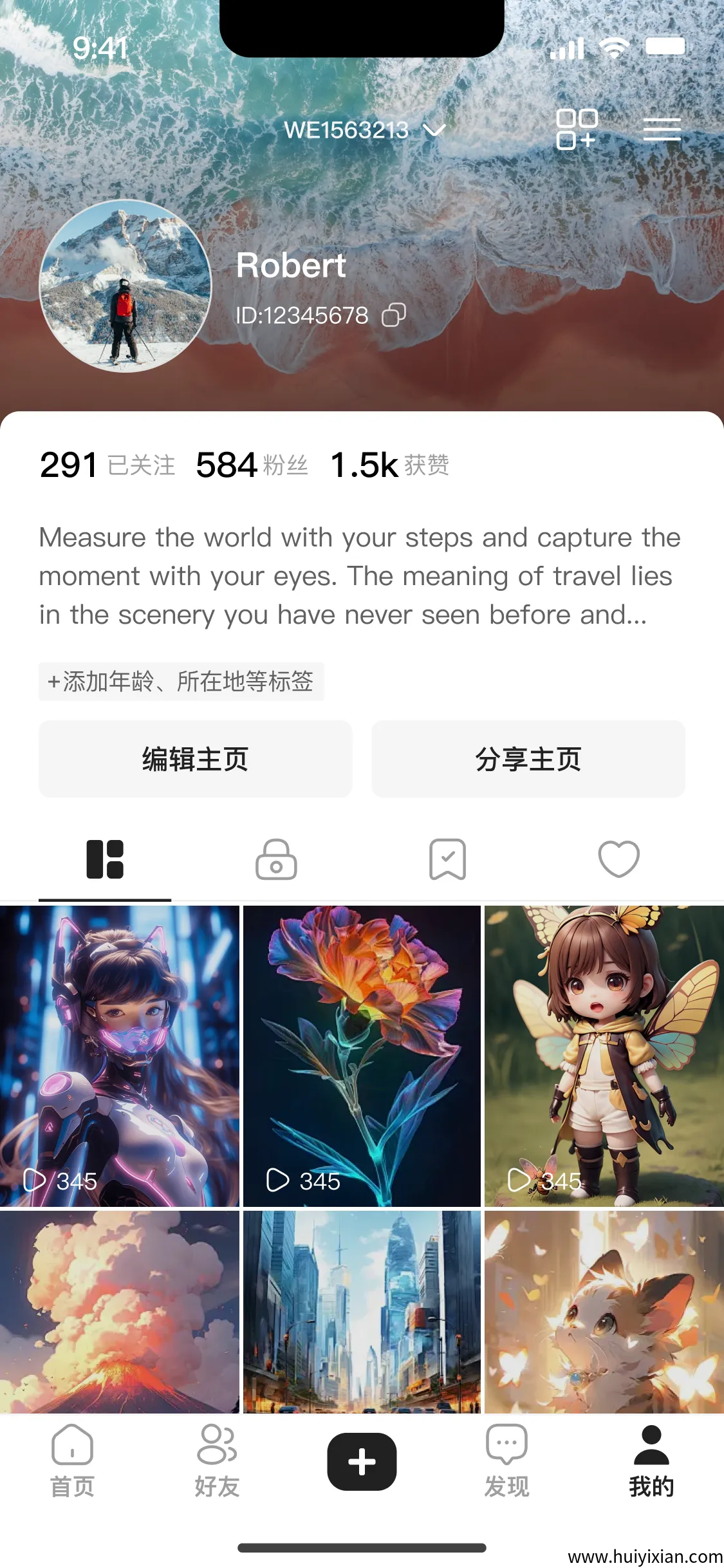Add tags via 添加年龄、所在地等标签
The height and width of the screenshot is (1568, 724).
click(x=181, y=682)
